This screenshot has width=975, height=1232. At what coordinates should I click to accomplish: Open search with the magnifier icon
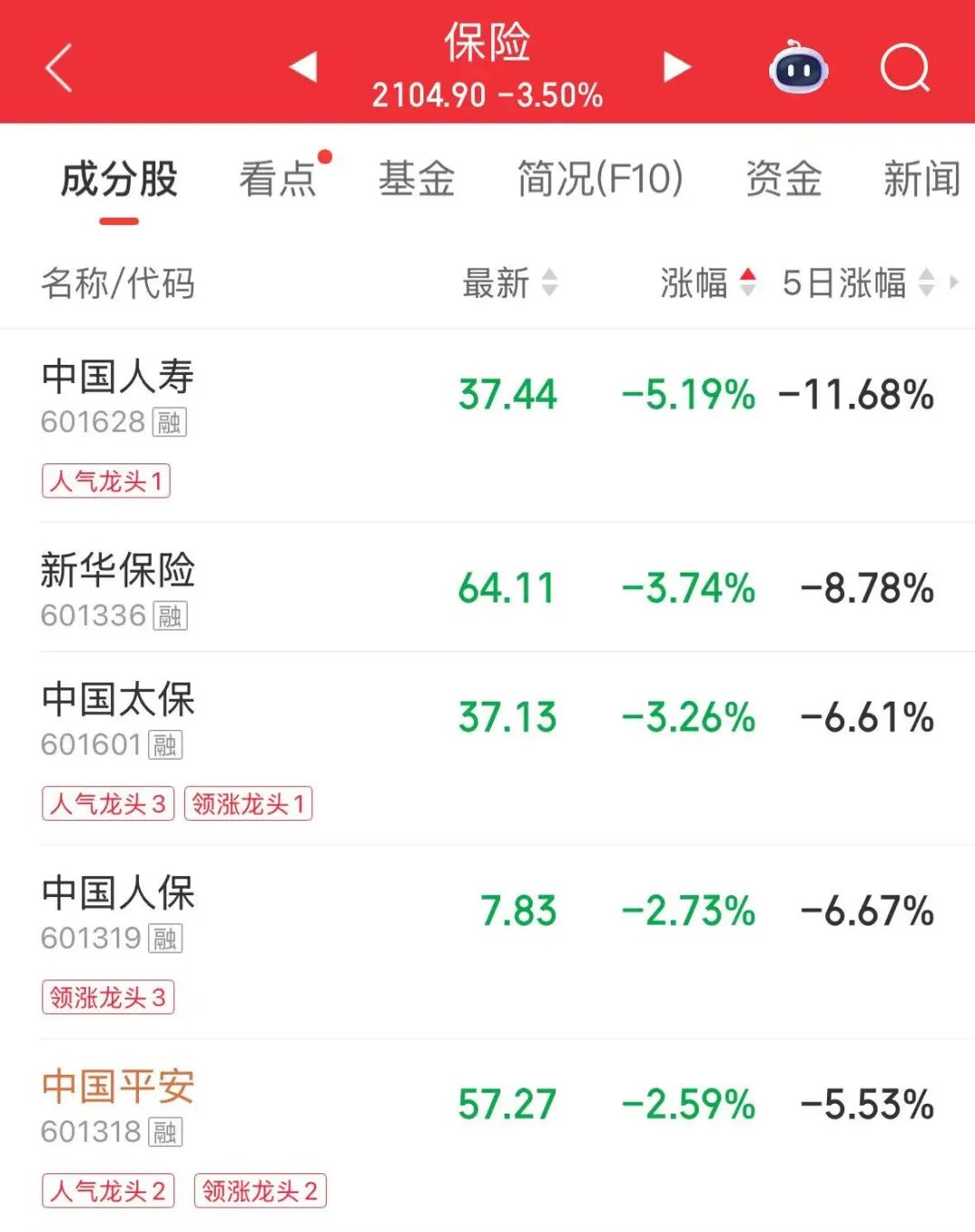(905, 68)
